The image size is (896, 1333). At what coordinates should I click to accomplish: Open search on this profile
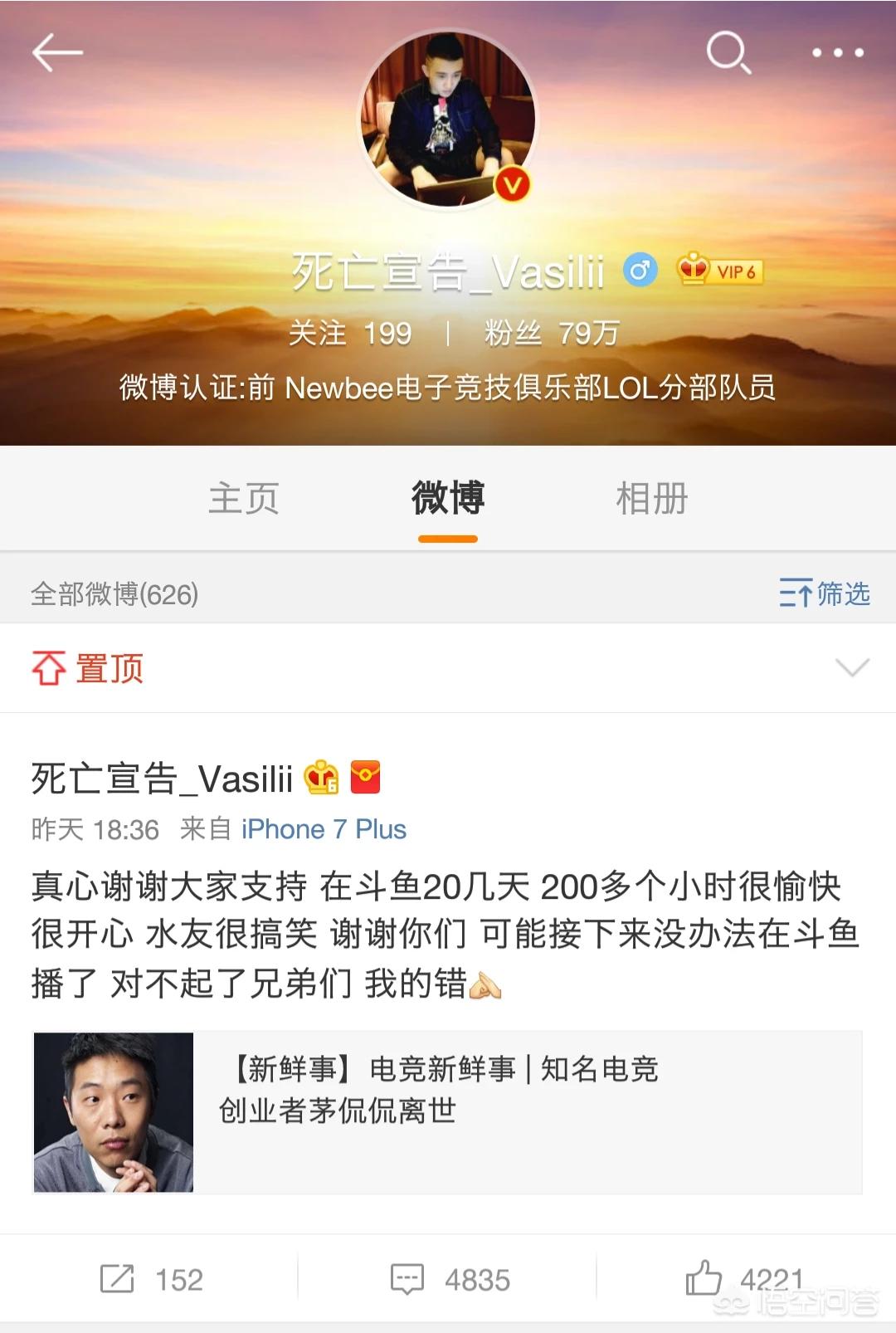pyautogui.click(x=728, y=53)
